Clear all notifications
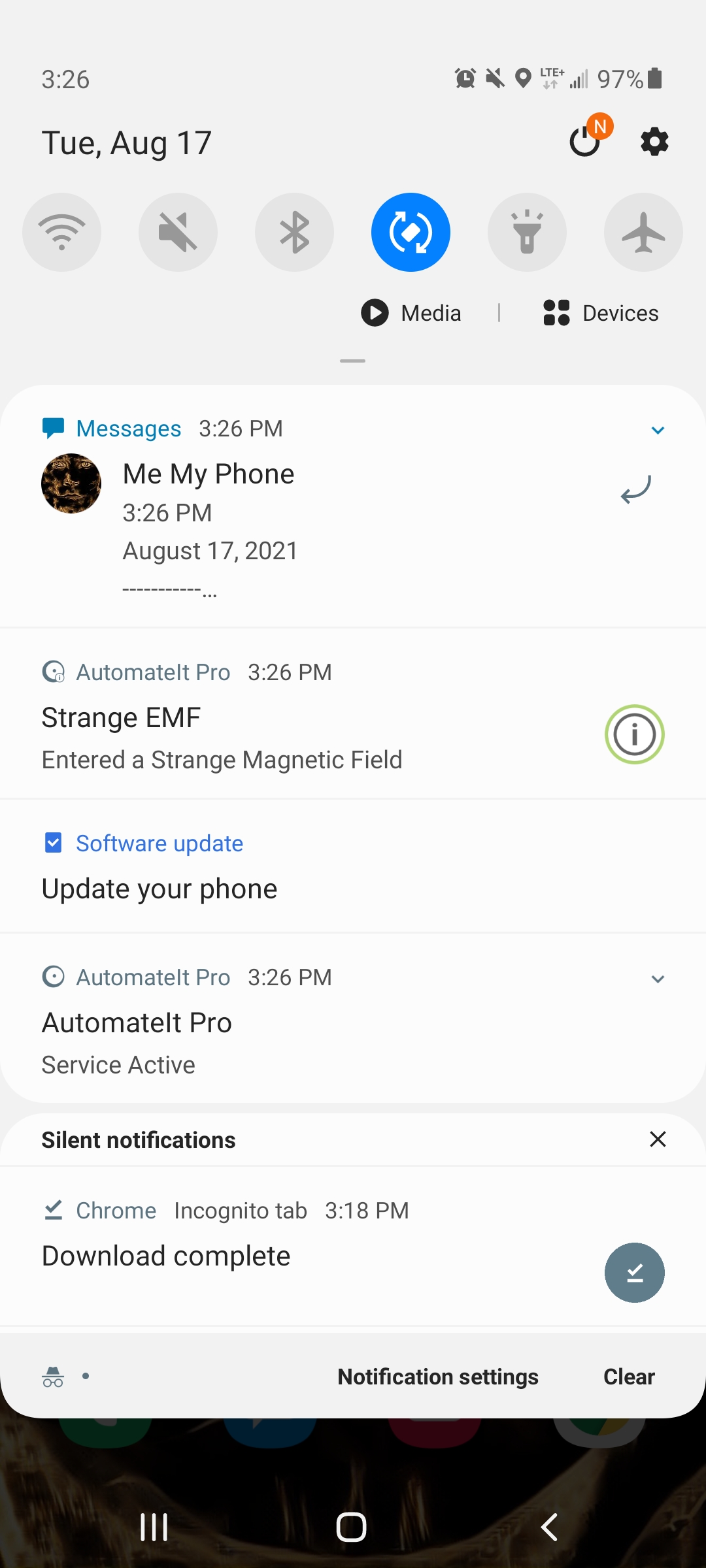Image resolution: width=706 pixels, height=1568 pixels. pos(629,1377)
